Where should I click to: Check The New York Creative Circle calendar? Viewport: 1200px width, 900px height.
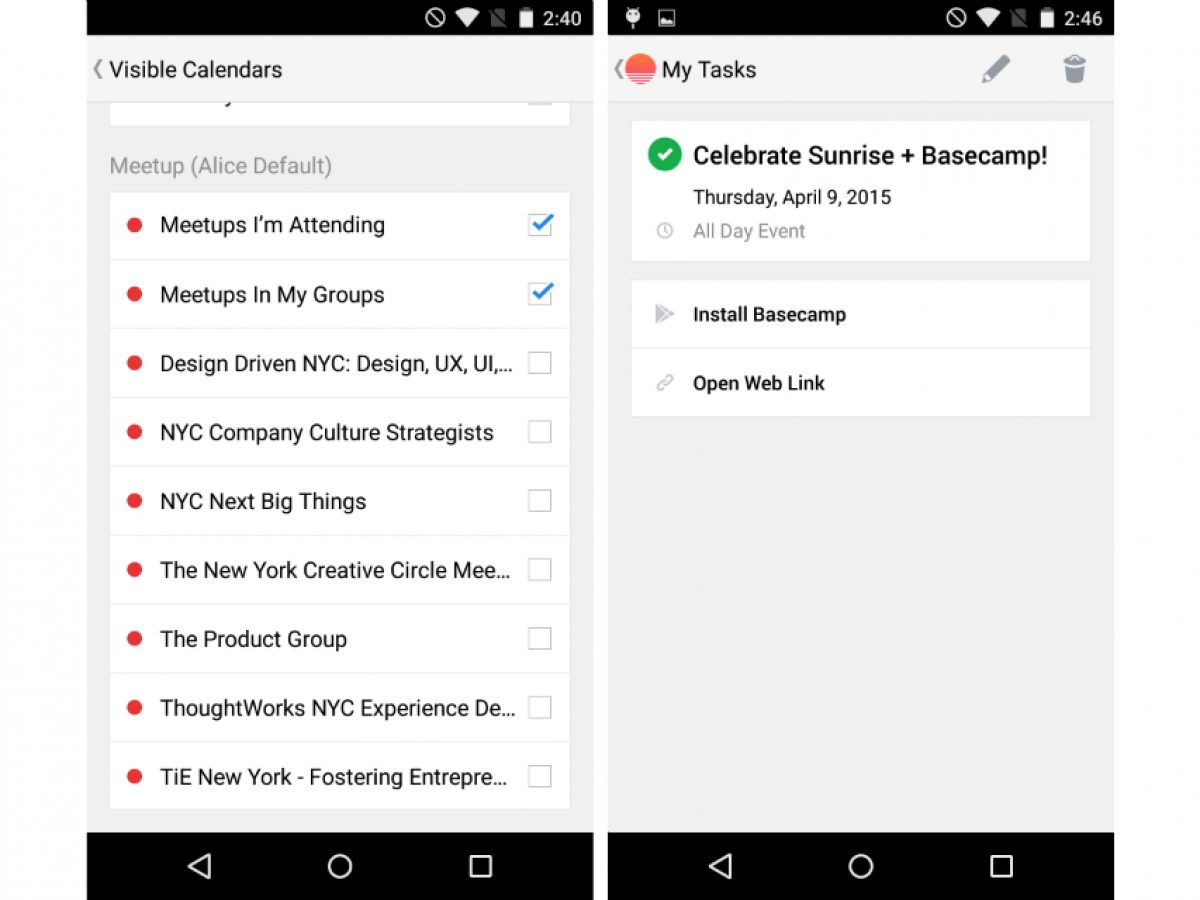(540, 570)
